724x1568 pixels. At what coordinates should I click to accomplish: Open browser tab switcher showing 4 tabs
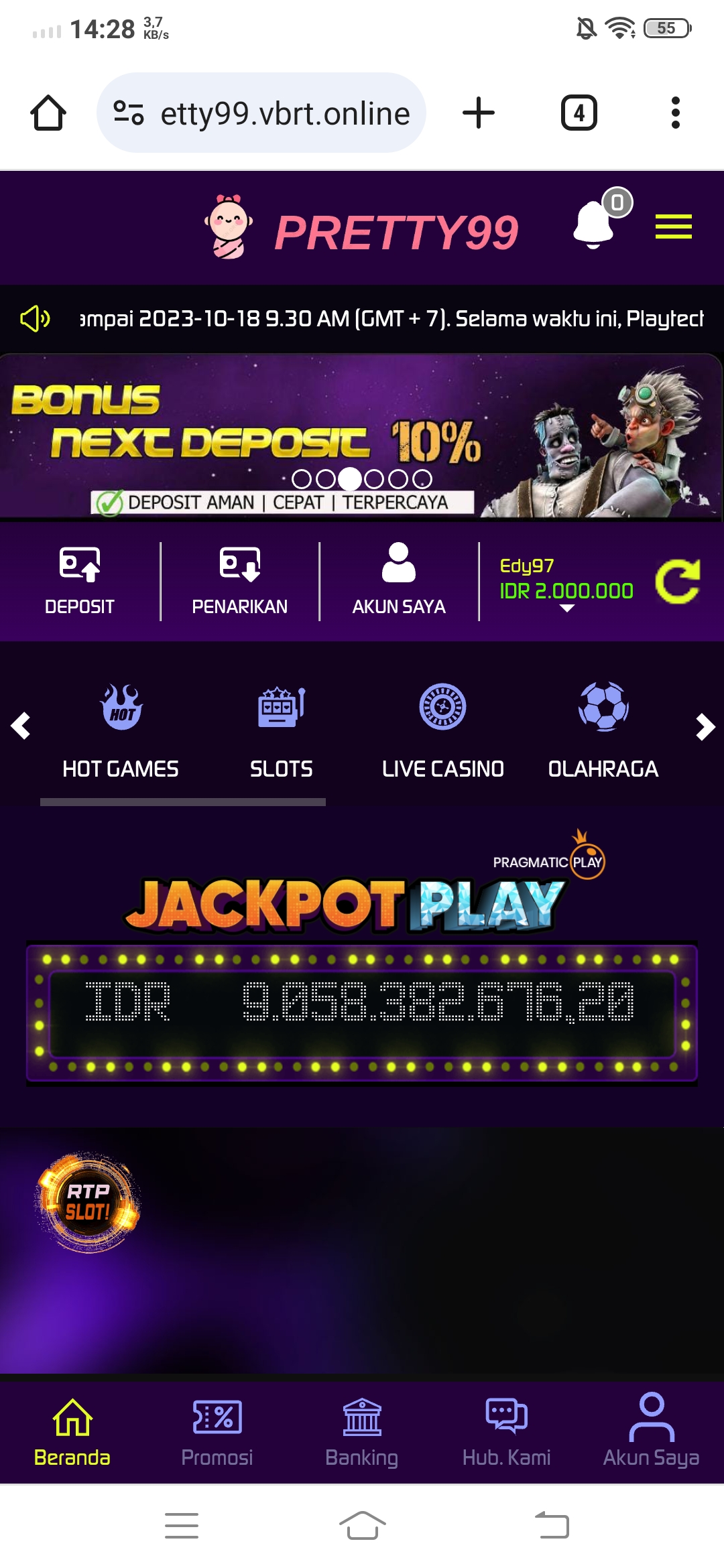point(579,113)
